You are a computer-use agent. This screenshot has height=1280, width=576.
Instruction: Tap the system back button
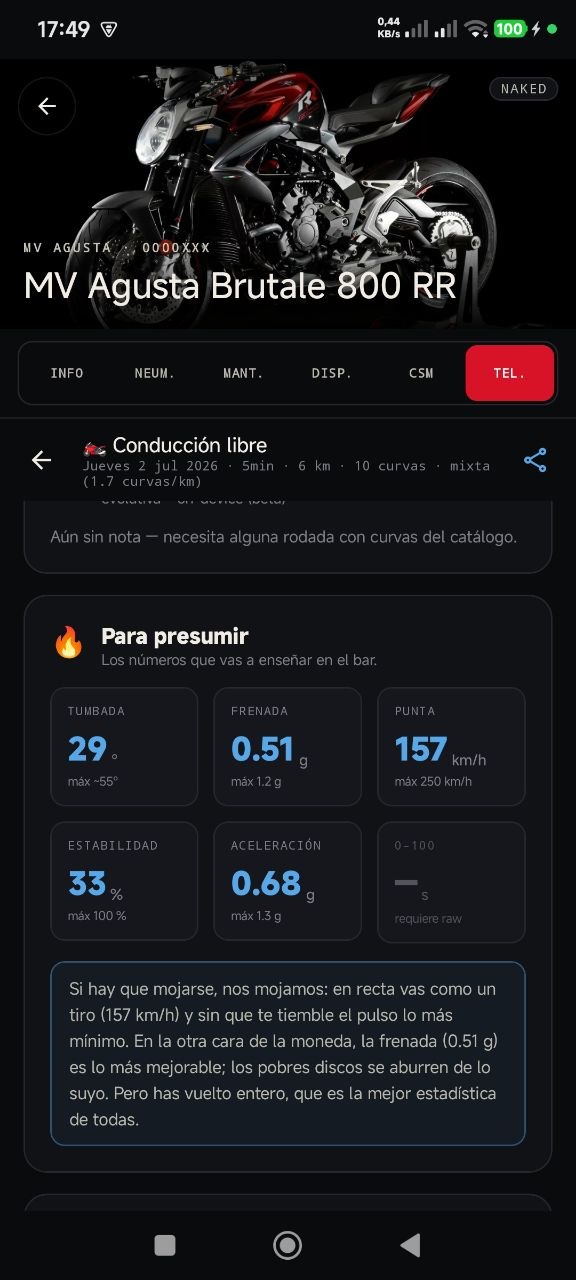410,1245
